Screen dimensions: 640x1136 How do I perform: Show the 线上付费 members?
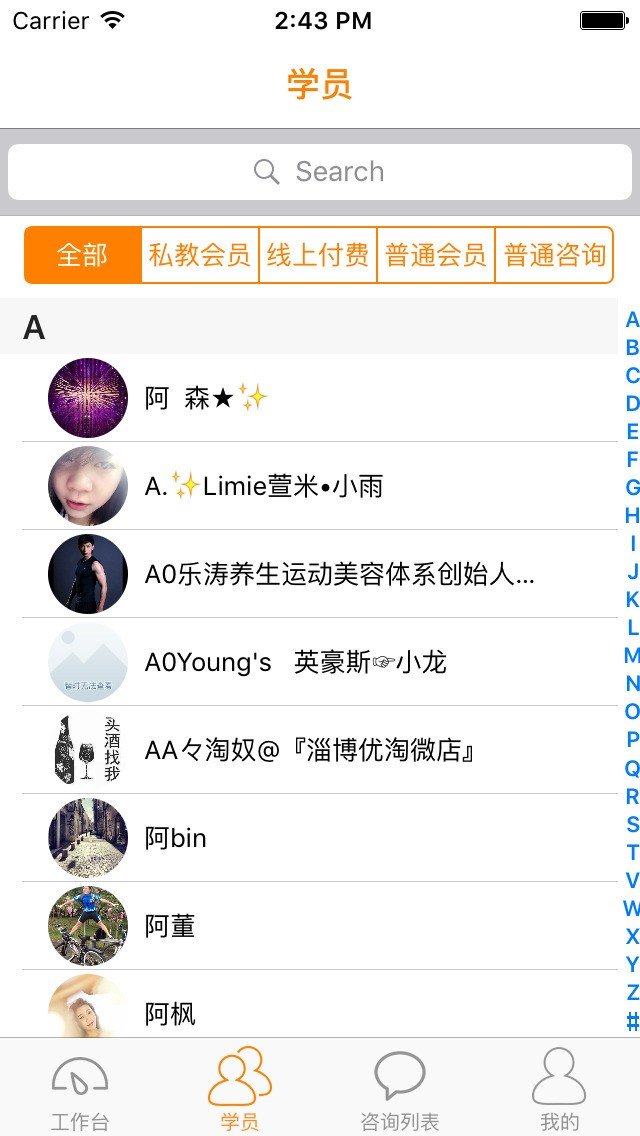pos(318,255)
